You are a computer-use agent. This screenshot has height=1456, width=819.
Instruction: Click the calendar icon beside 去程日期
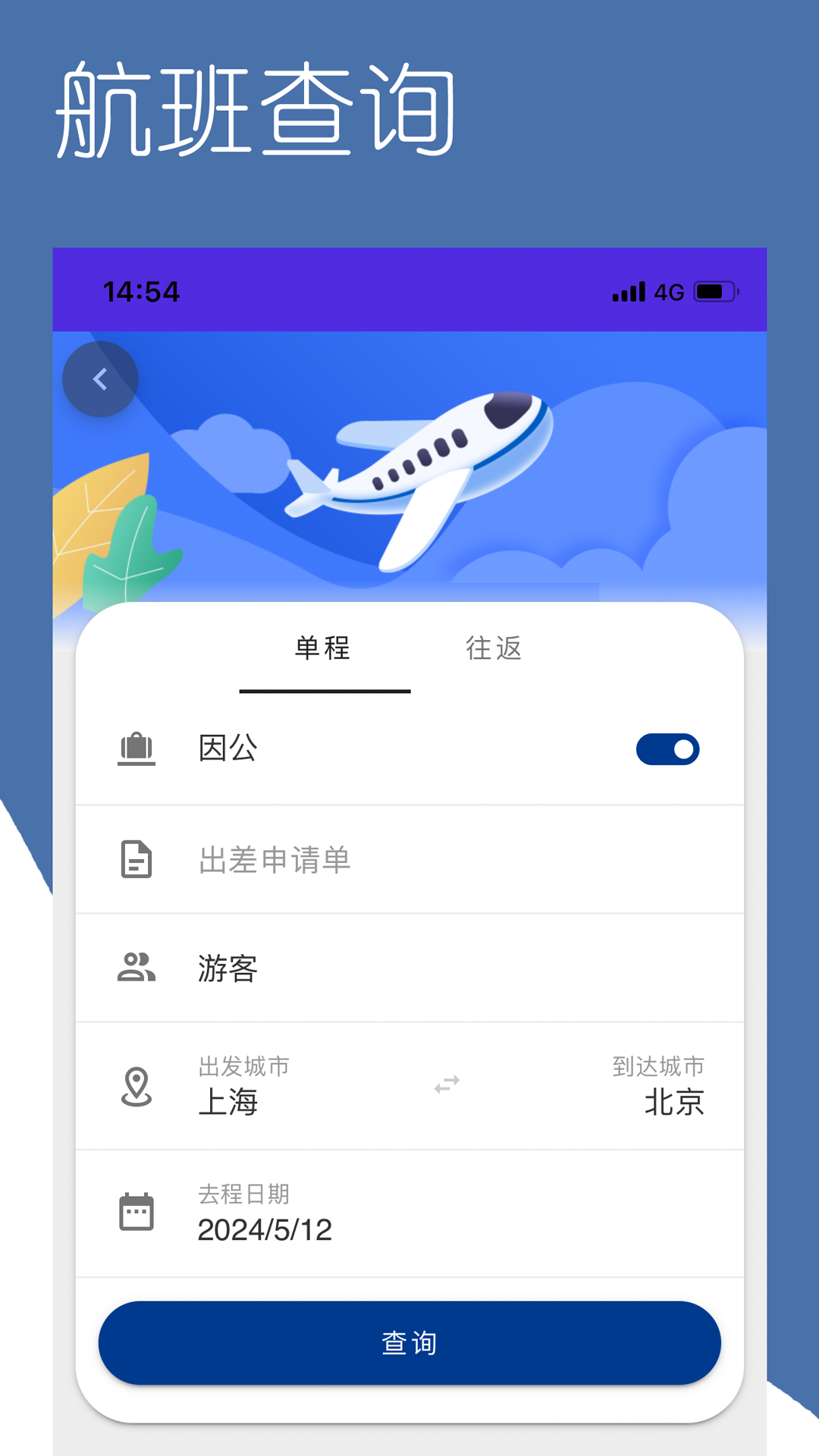136,1212
